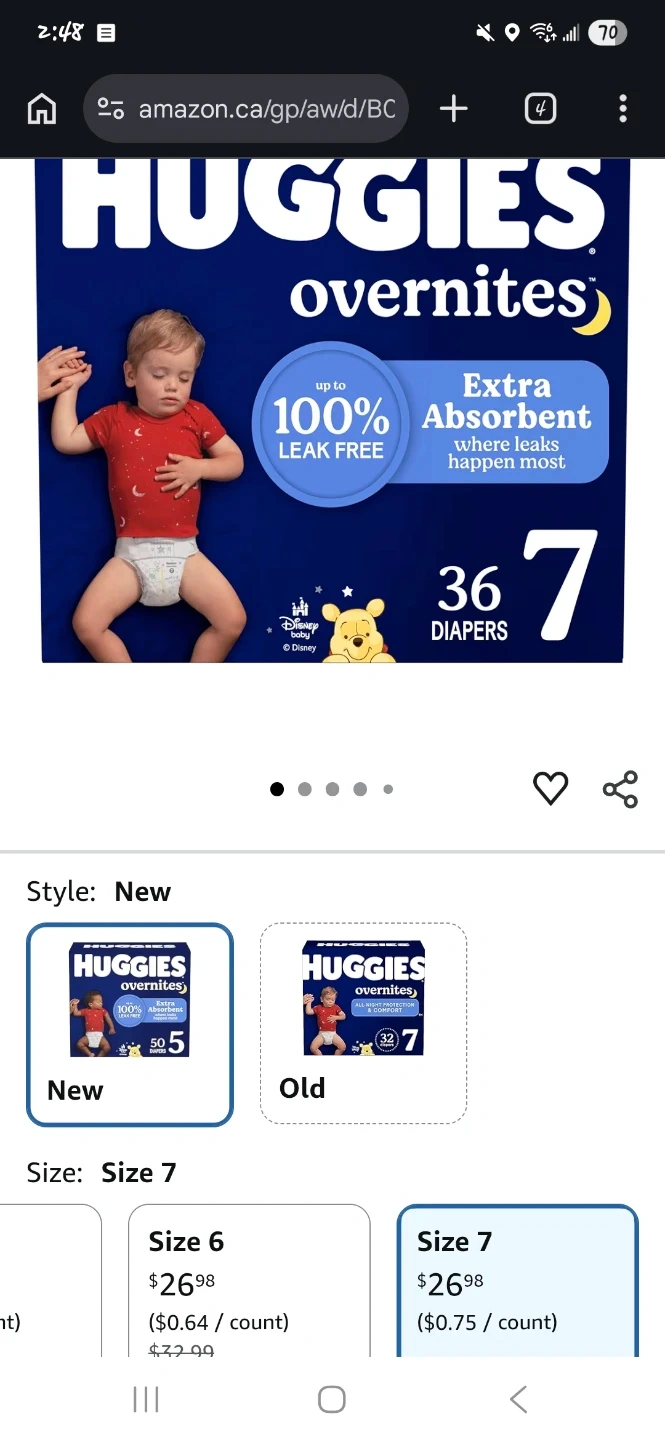The image size is (665, 1440).
Task: Share this product listing
Action: pyautogui.click(x=620, y=789)
